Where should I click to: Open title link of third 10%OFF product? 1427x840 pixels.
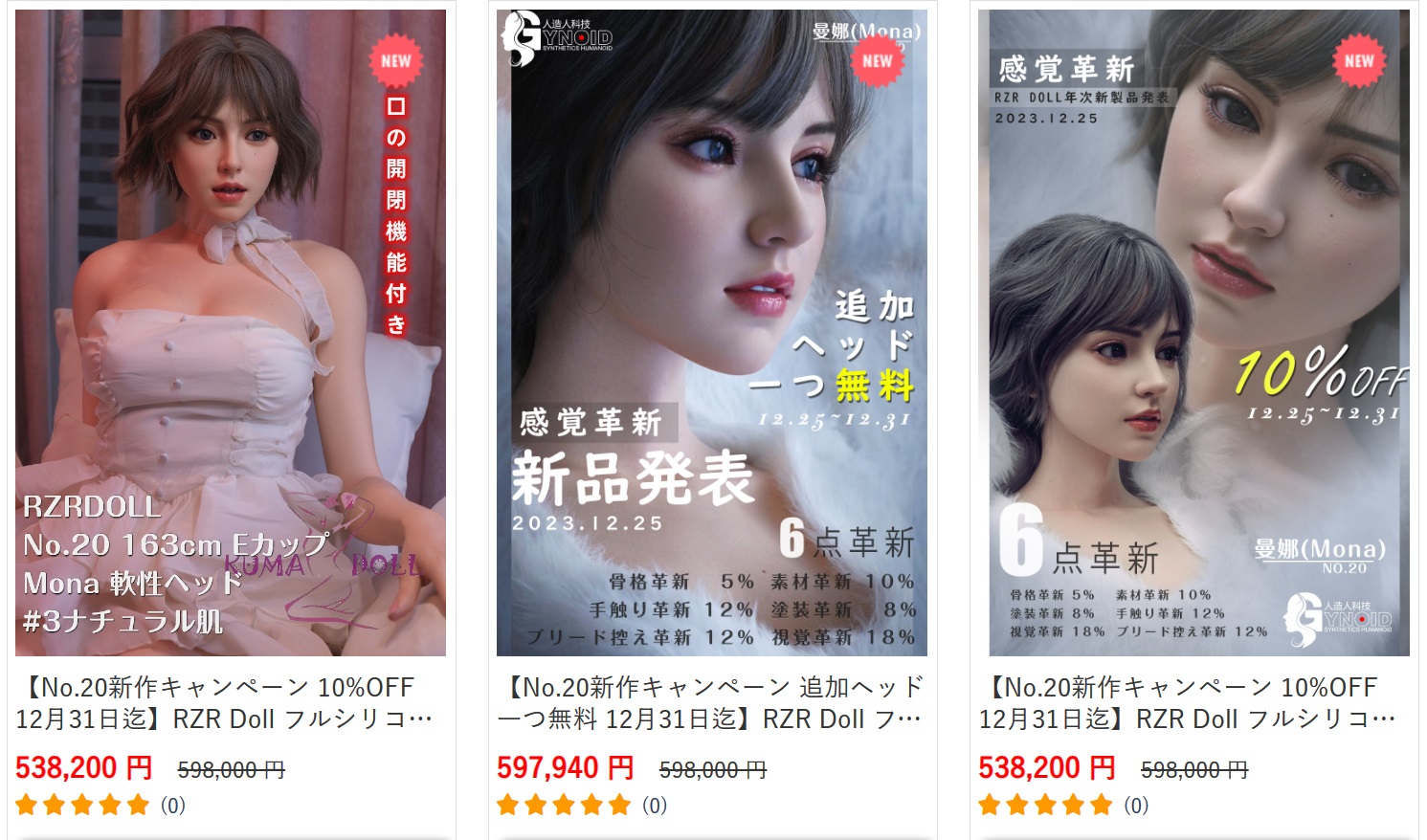(1186, 702)
